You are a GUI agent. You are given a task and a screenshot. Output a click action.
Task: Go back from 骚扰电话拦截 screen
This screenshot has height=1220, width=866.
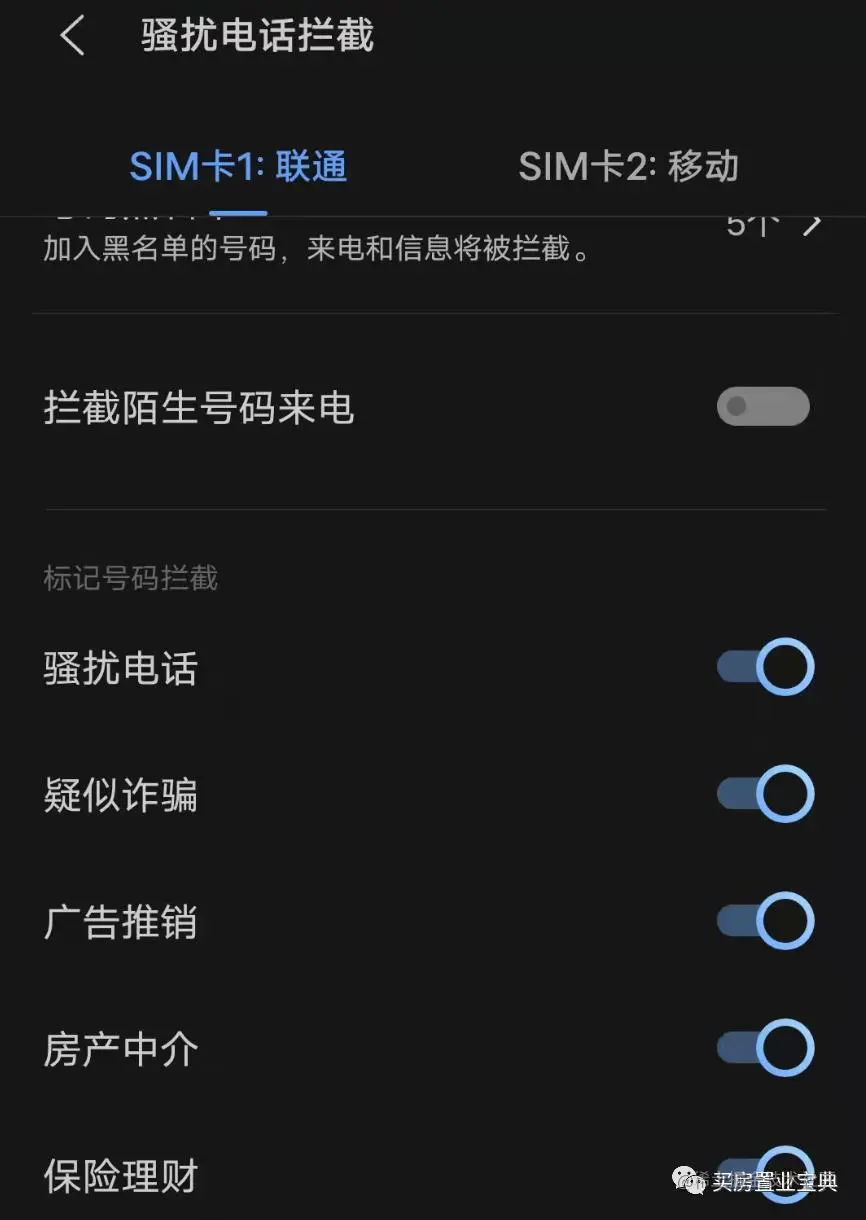pos(72,37)
